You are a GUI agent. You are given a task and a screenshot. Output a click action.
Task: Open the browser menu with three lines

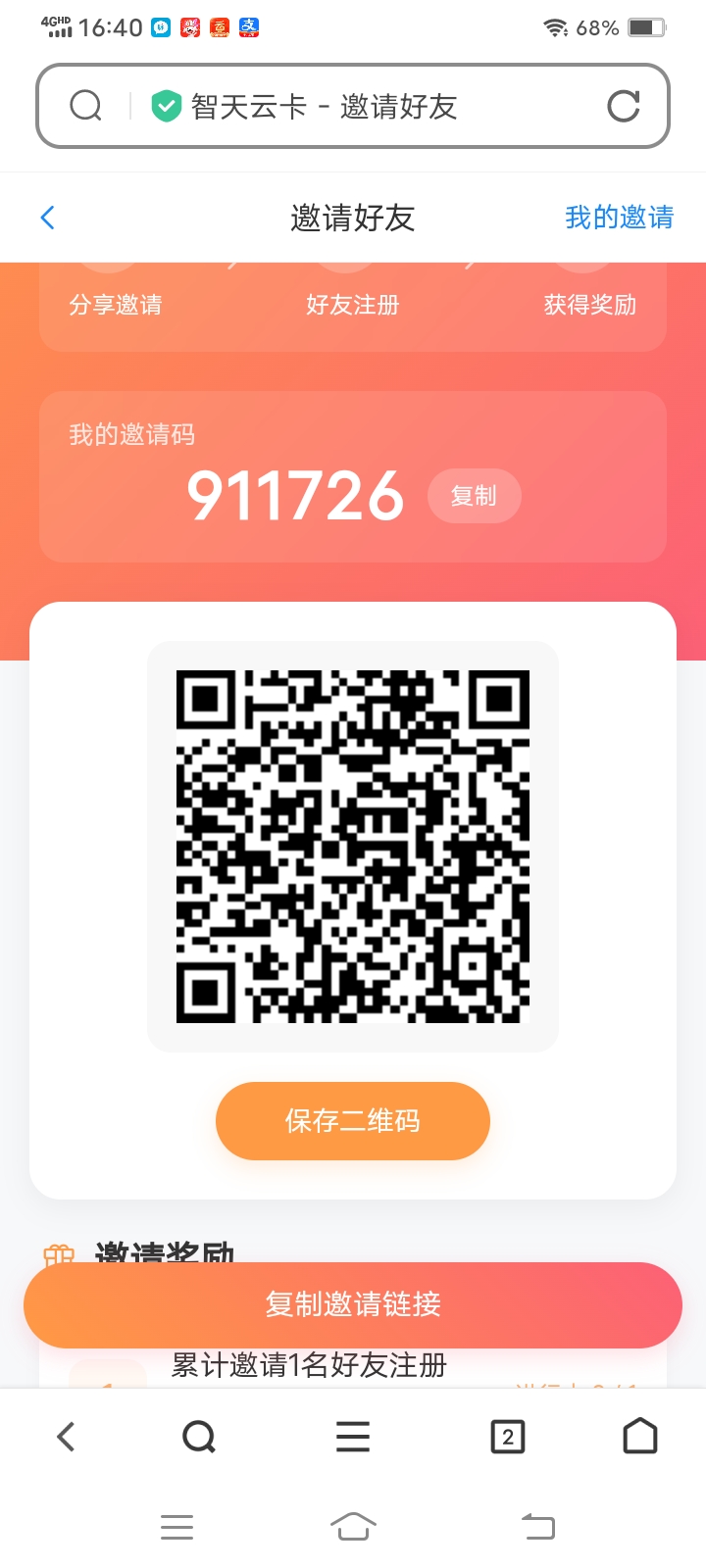[353, 1437]
